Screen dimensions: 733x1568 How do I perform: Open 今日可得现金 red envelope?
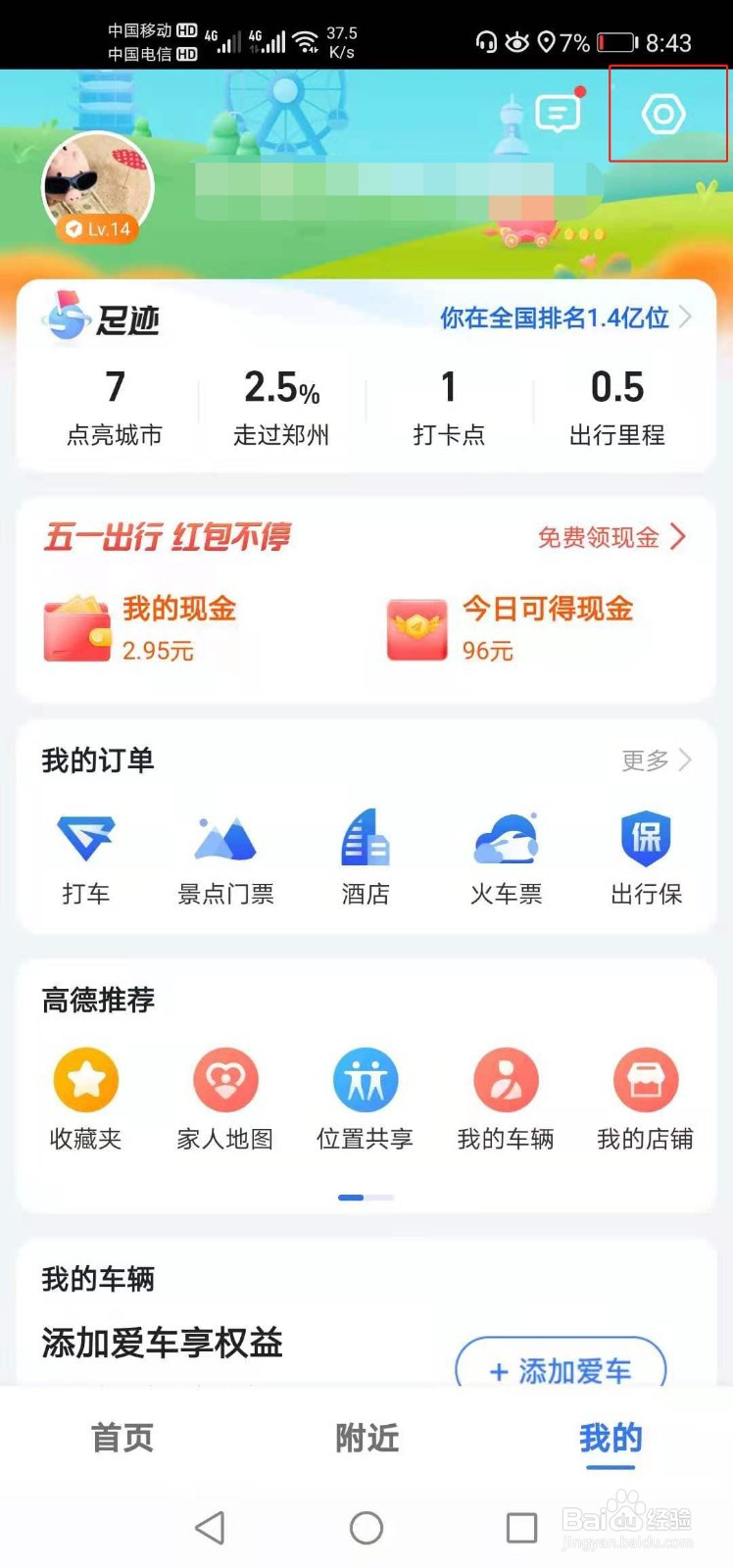click(x=510, y=628)
